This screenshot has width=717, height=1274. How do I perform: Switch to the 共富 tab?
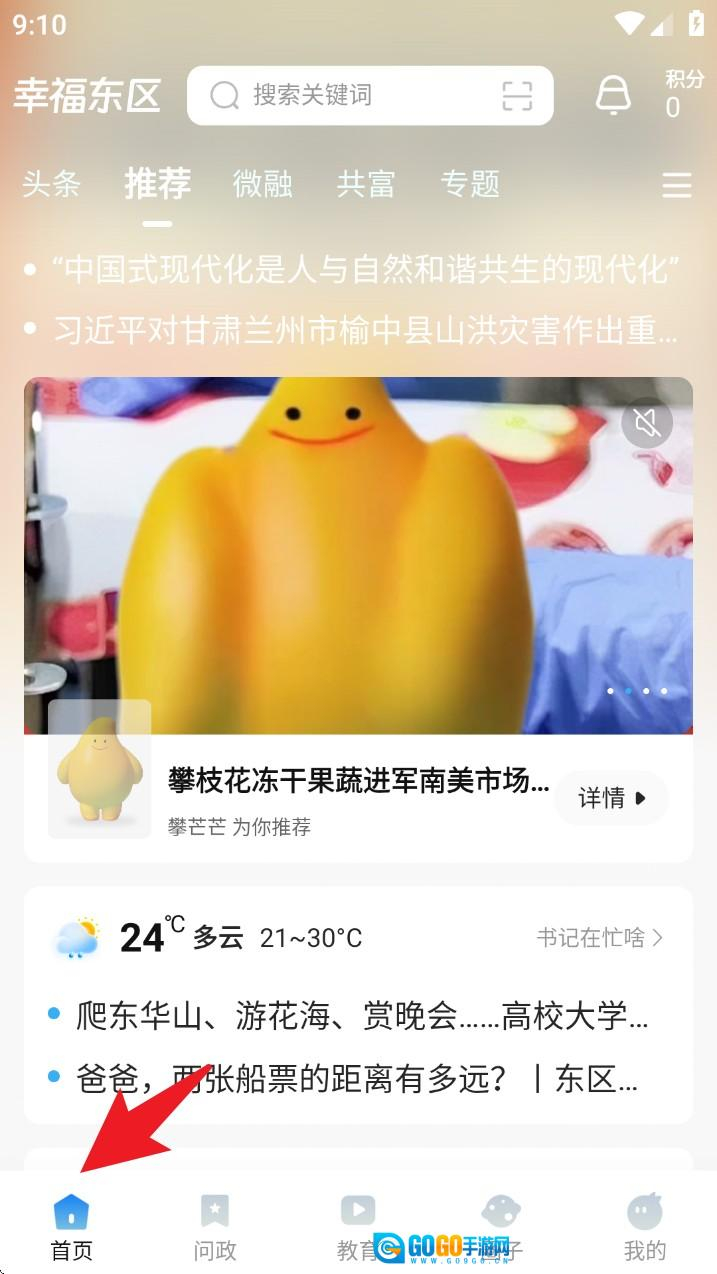coord(366,184)
